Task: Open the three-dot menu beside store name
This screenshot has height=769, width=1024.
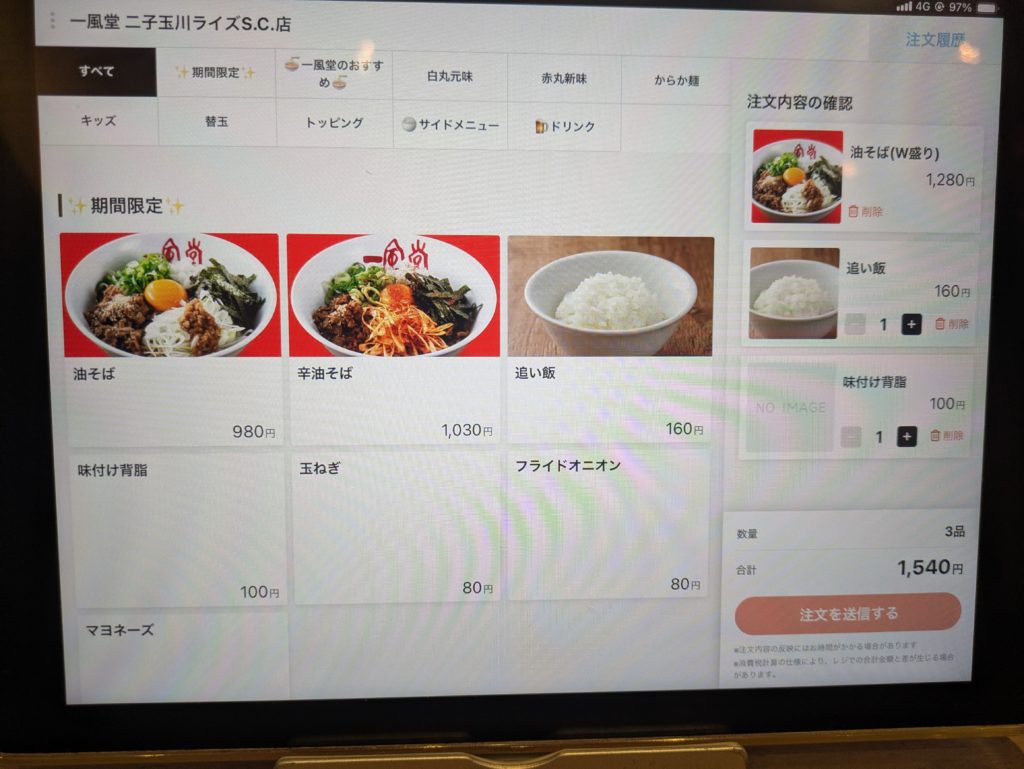Action: point(51,20)
